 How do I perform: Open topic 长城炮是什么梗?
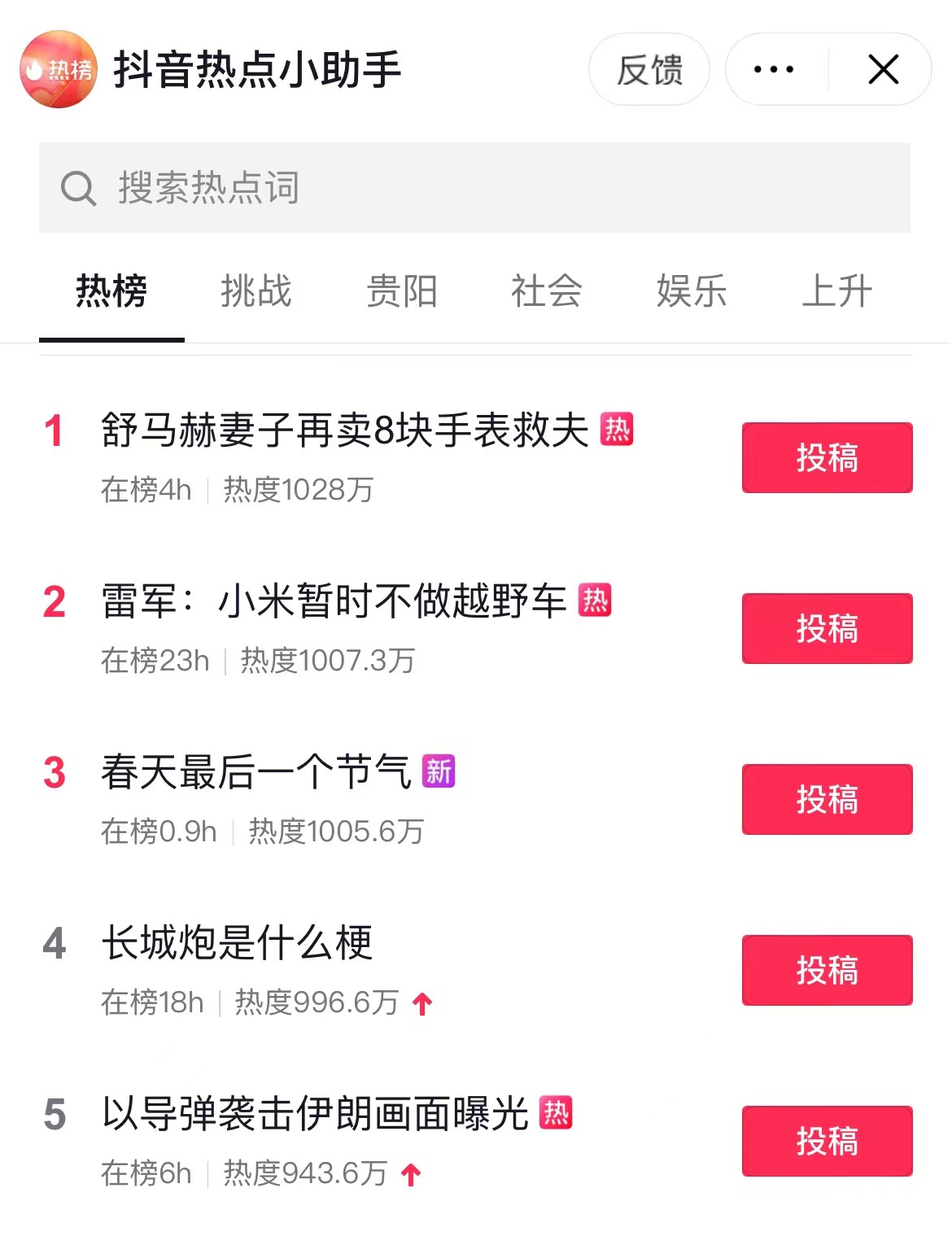pos(237,943)
